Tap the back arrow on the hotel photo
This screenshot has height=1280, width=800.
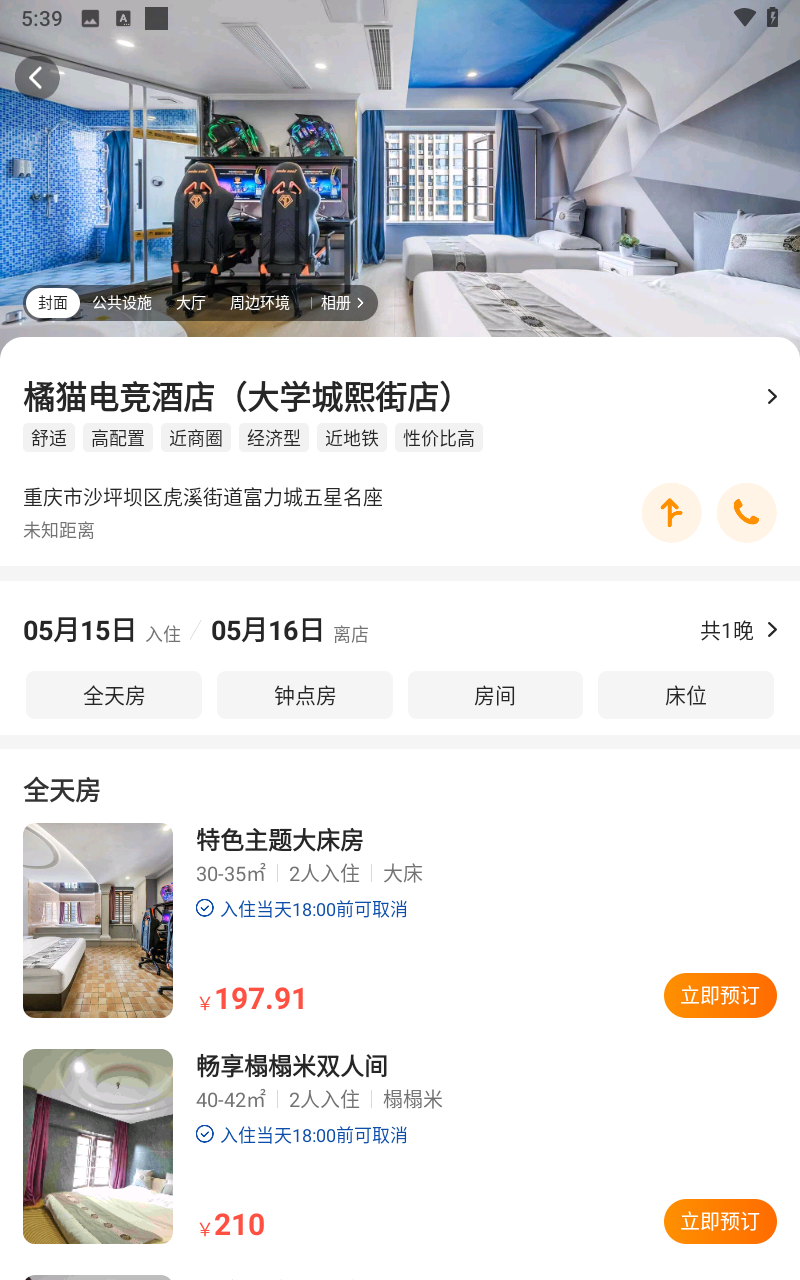(x=37, y=77)
